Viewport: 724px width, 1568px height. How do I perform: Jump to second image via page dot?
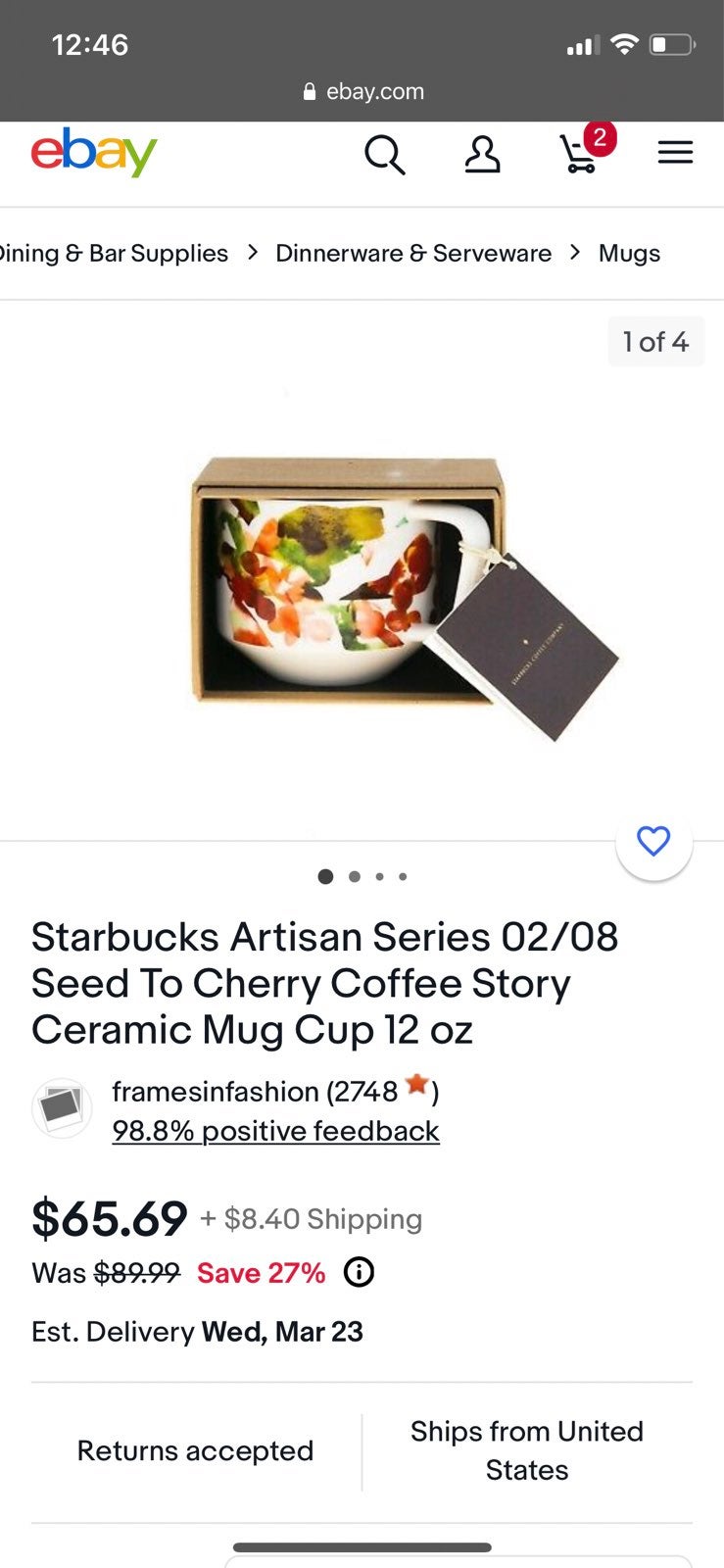355,876
